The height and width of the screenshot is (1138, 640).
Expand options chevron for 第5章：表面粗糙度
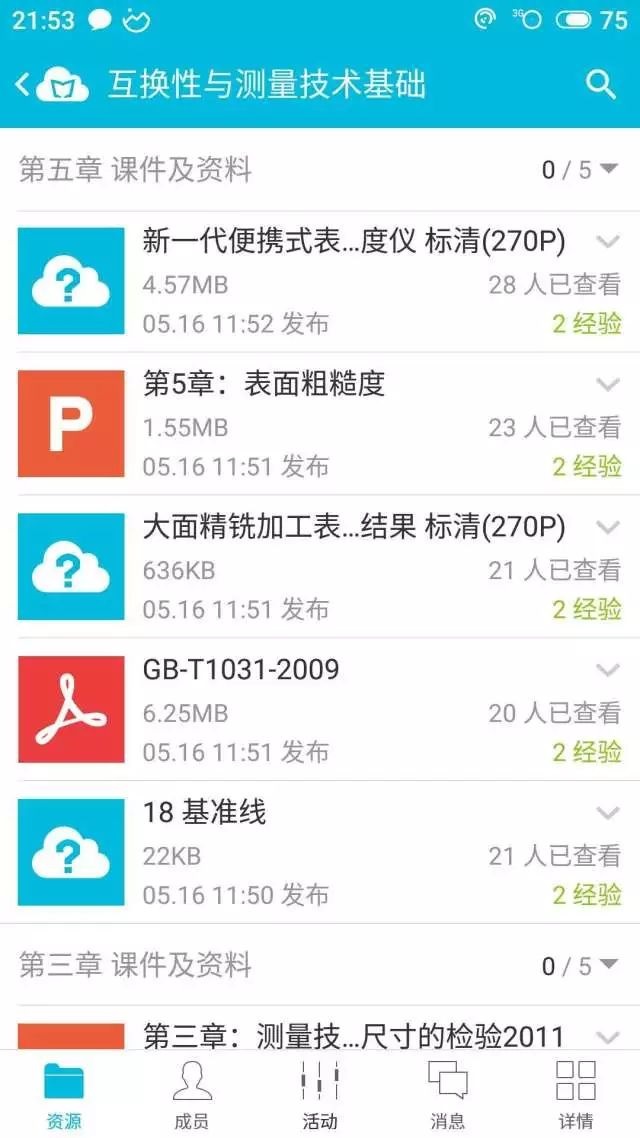608,384
